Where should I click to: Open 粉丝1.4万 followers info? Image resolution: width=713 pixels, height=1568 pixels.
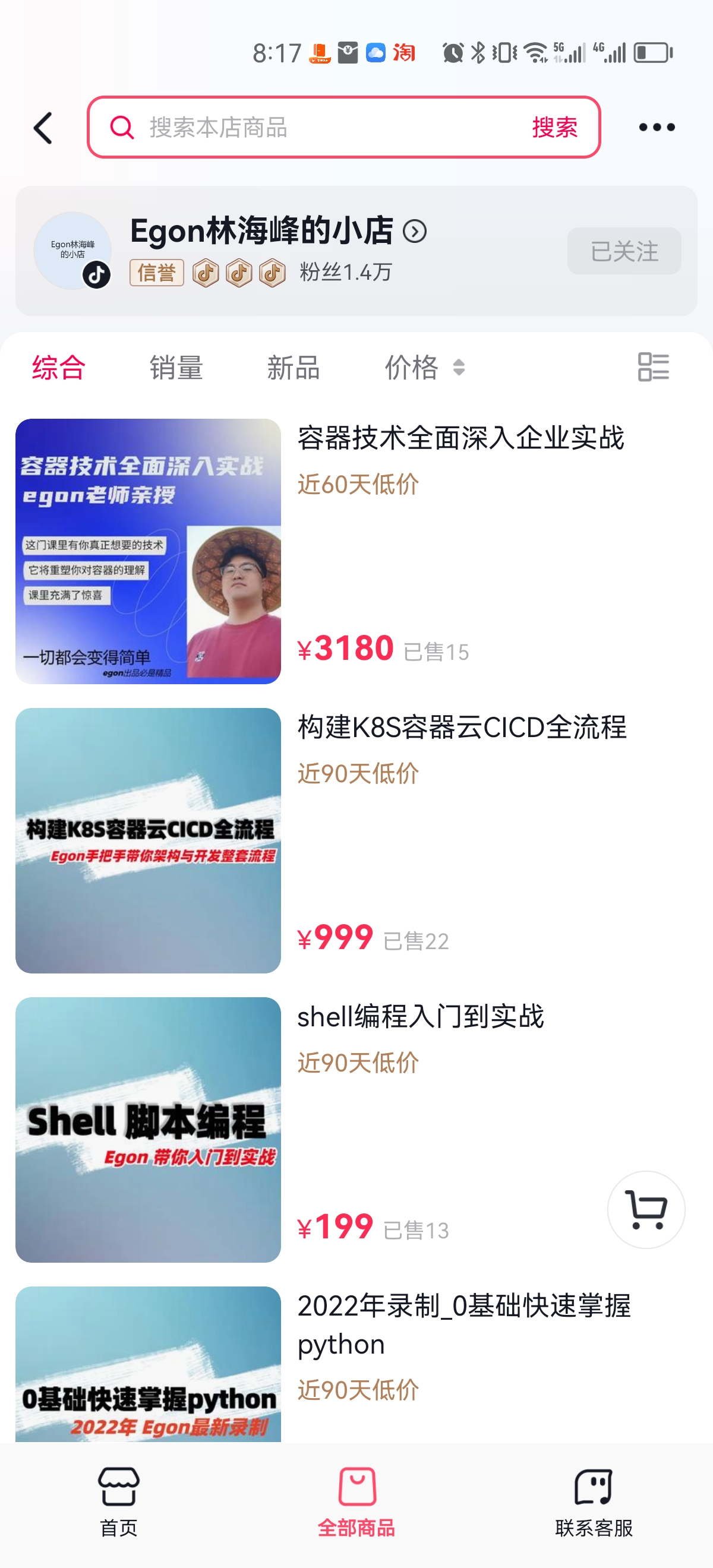click(x=345, y=273)
